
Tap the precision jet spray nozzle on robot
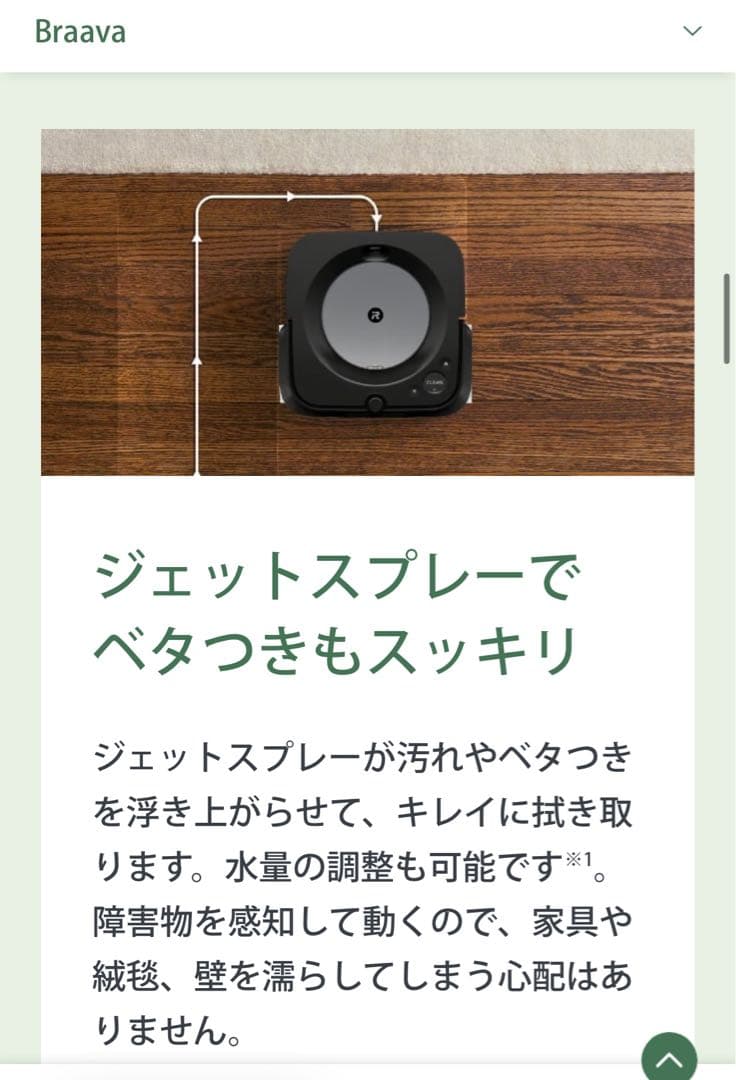pos(375,404)
